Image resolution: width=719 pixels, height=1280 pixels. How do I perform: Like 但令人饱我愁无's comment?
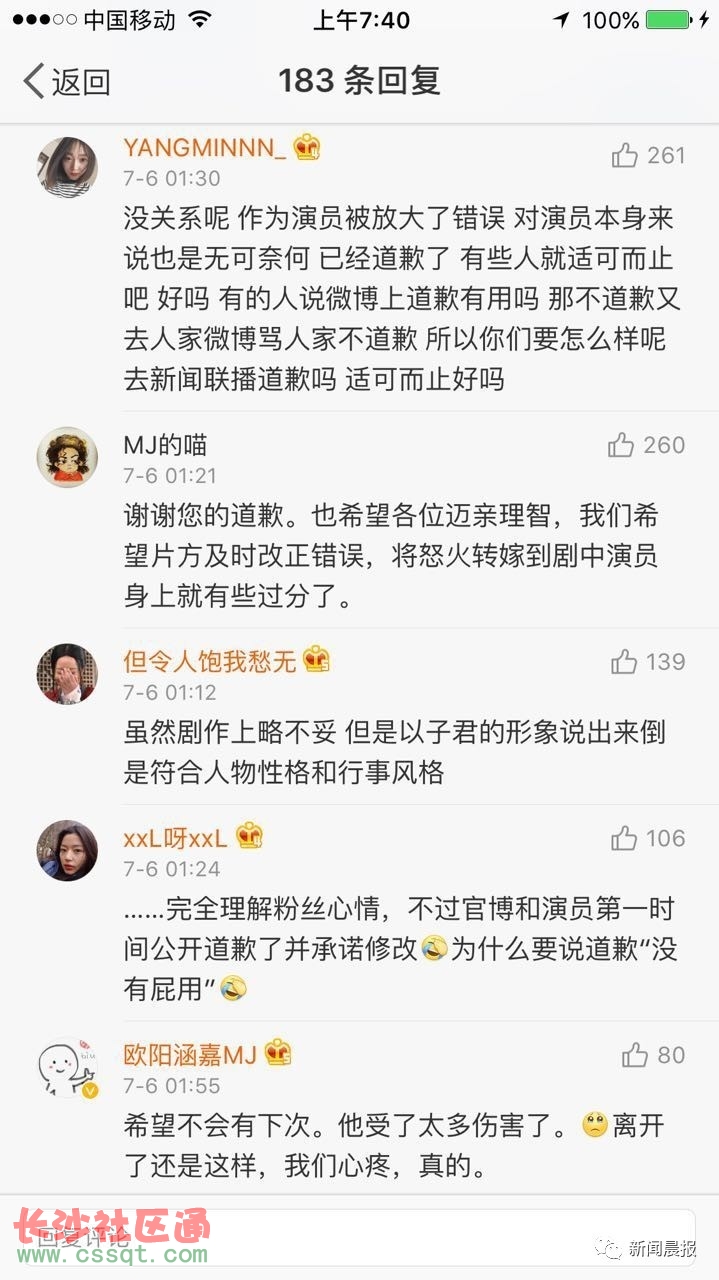pos(624,661)
